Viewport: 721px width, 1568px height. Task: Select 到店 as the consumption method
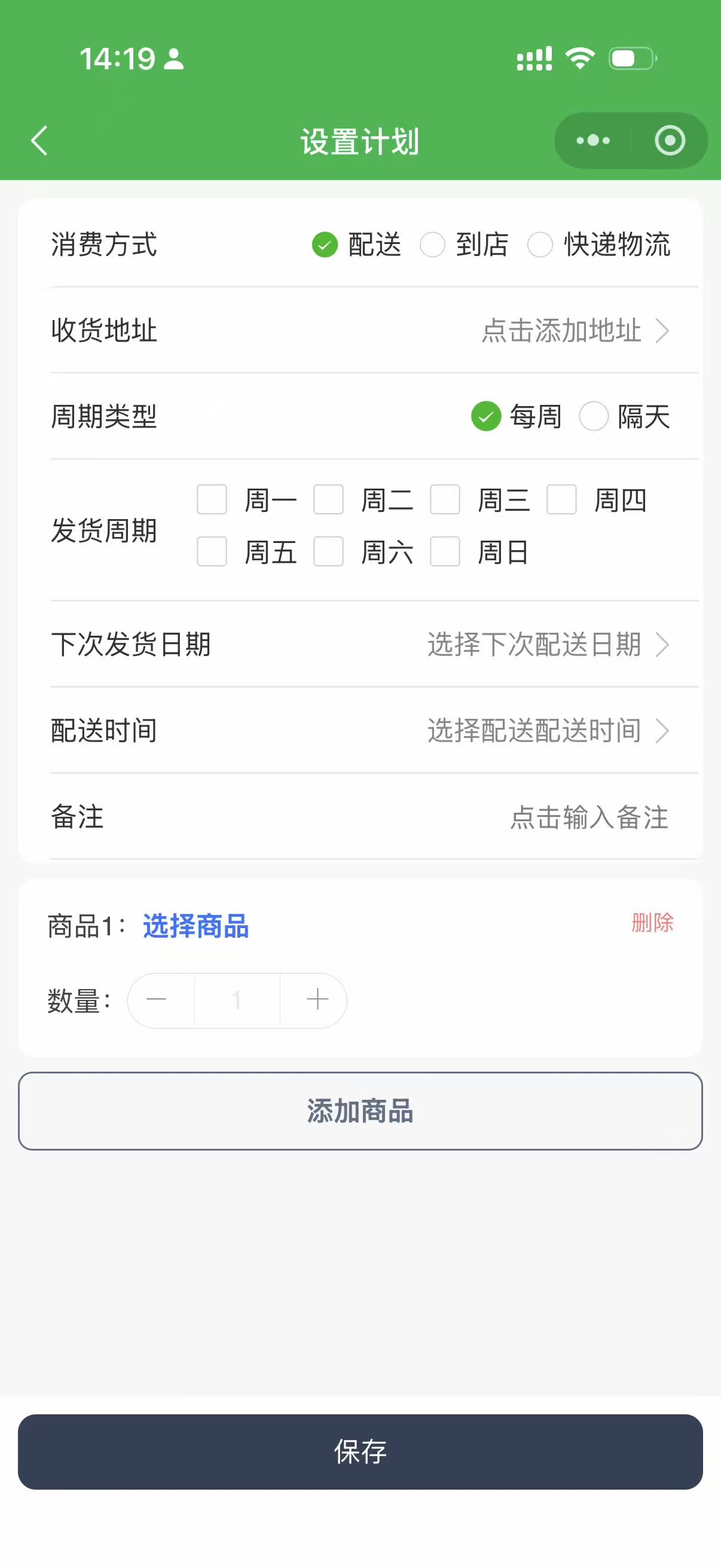click(433, 245)
